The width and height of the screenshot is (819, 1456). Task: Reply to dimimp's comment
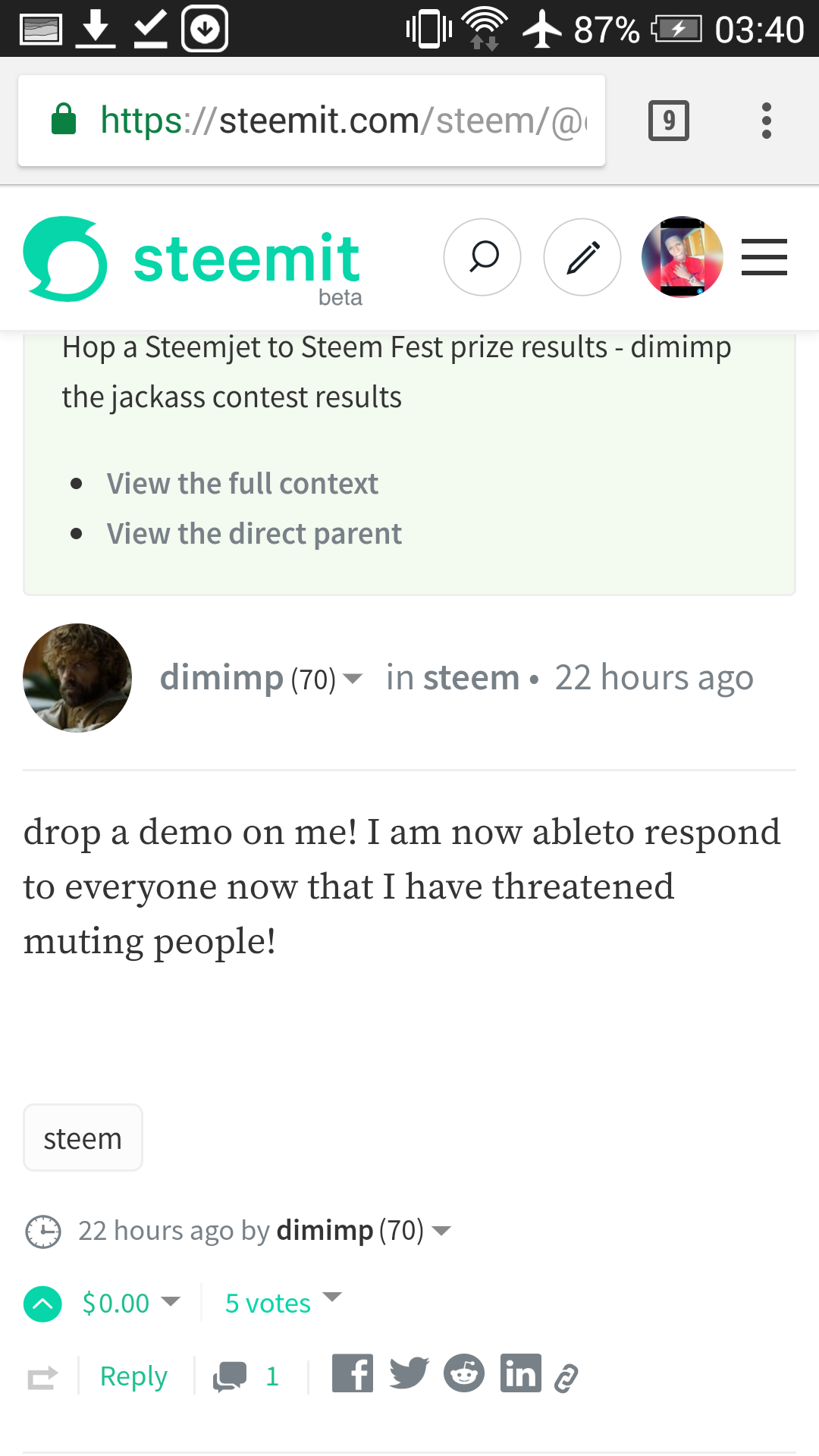pos(133,1376)
